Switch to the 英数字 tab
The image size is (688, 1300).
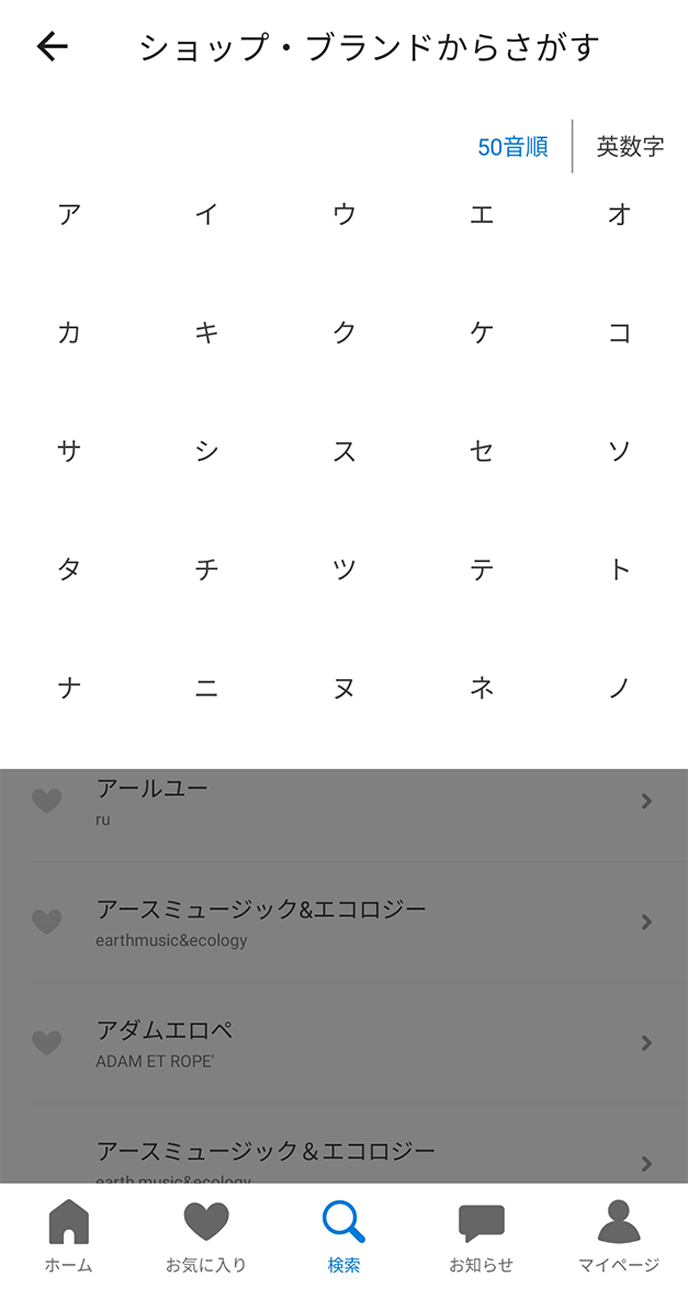[x=630, y=147]
